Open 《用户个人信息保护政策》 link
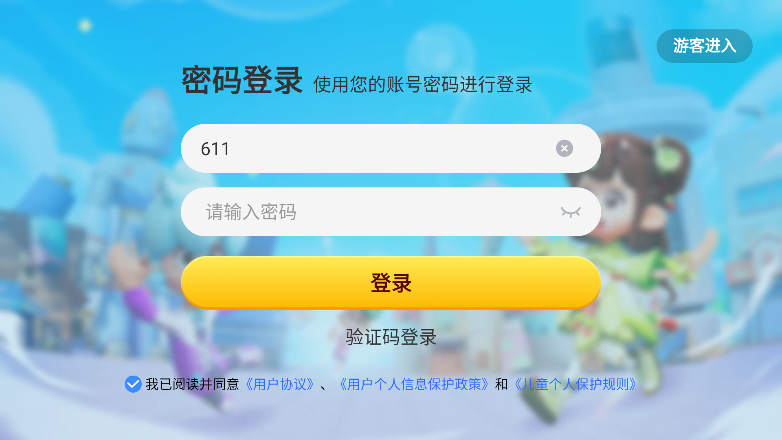782x440 pixels. (x=413, y=384)
